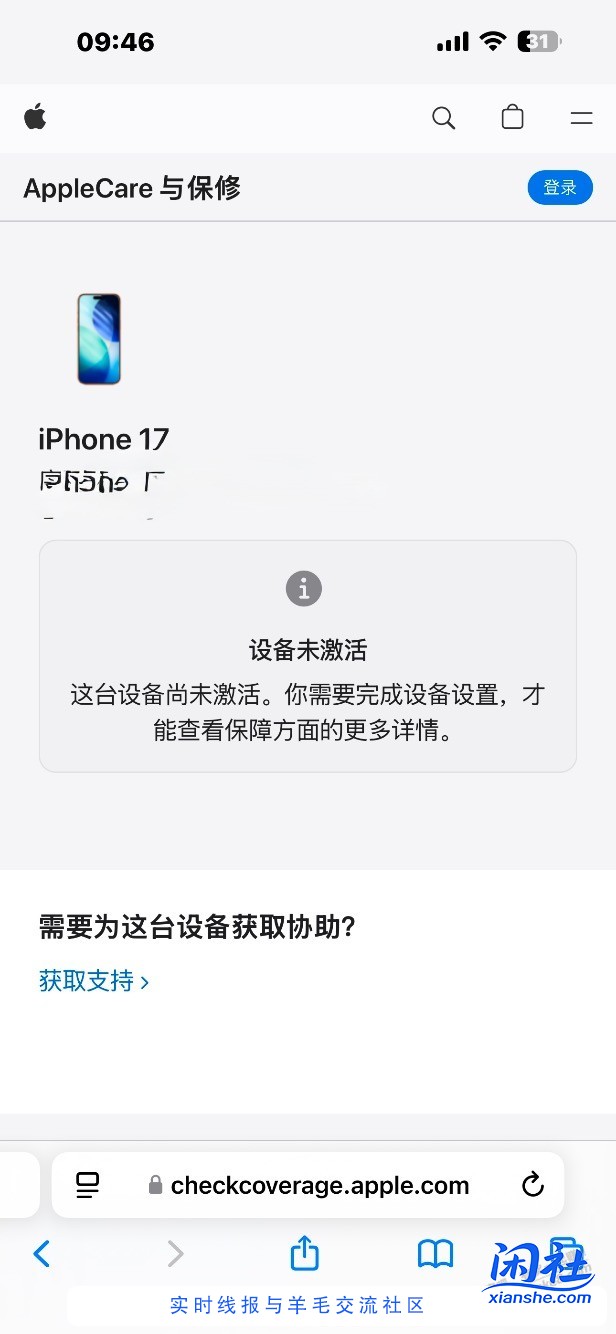The image size is (616, 1334).
Task: Open Safari bookmarks
Action: [x=435, y=1253]
